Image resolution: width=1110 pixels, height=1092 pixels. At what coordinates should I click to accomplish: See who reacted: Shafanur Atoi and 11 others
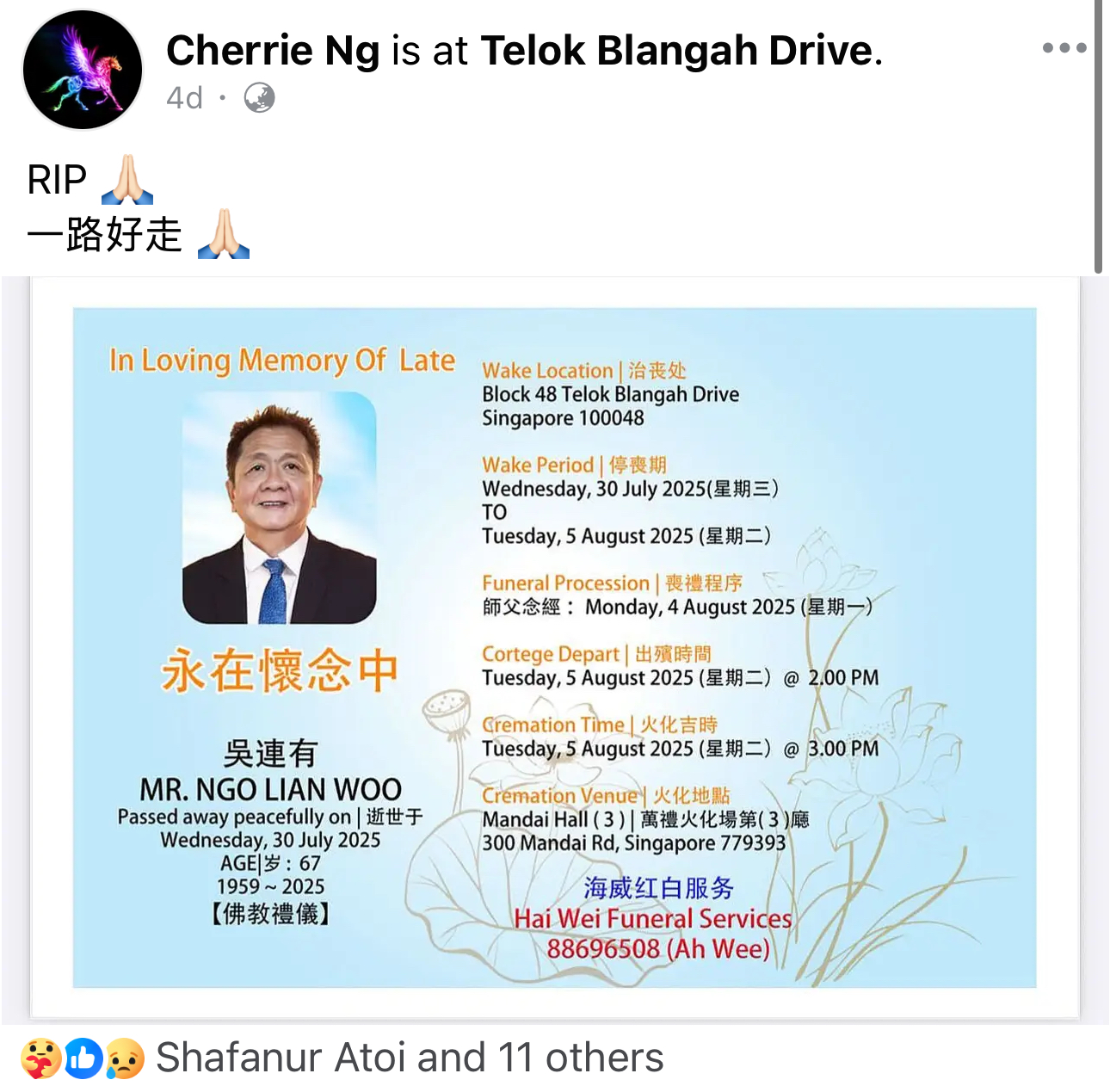[x=410, y=1058]
